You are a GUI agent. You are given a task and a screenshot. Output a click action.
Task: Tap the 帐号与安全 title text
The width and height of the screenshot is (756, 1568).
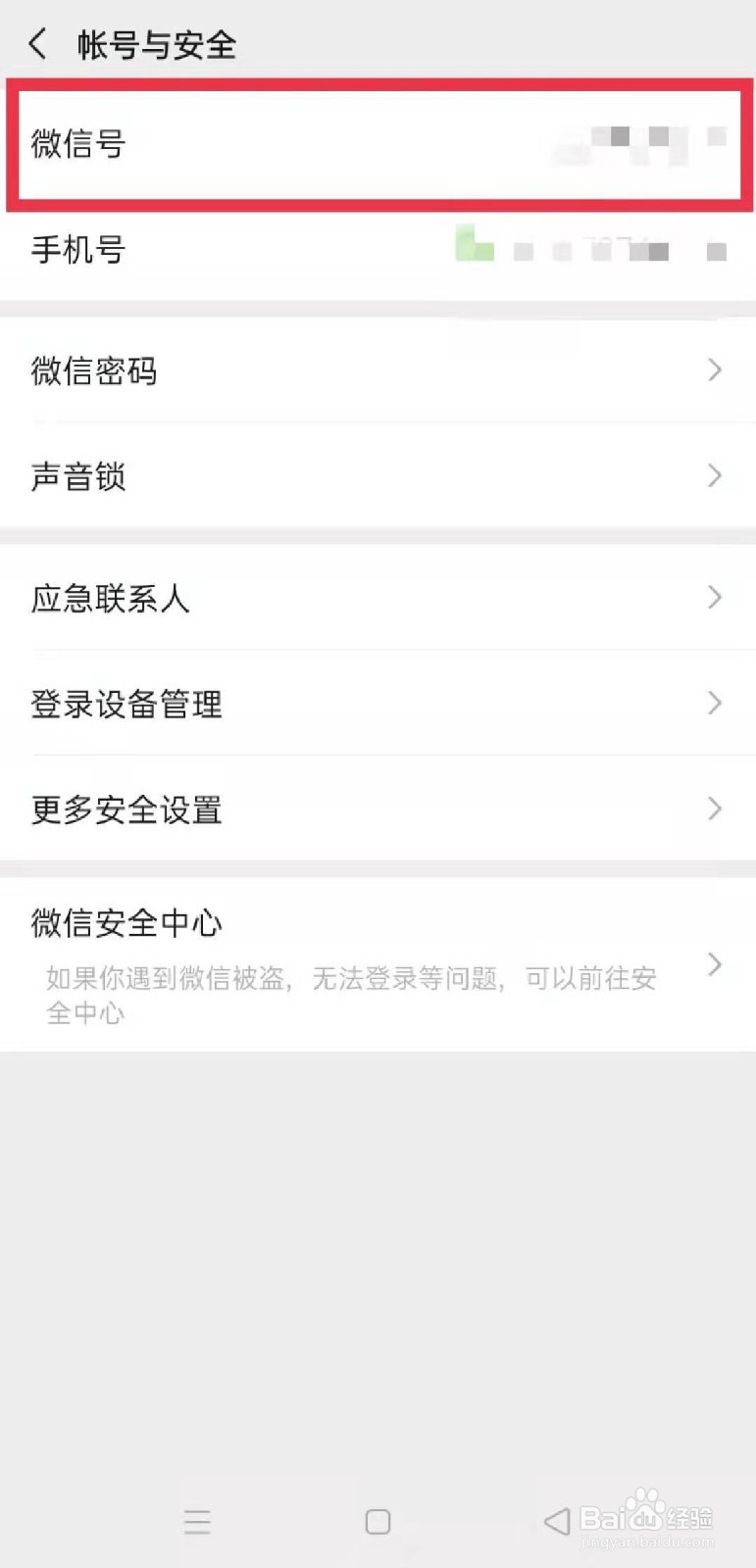pyautogui.click(x=156, y=44)
